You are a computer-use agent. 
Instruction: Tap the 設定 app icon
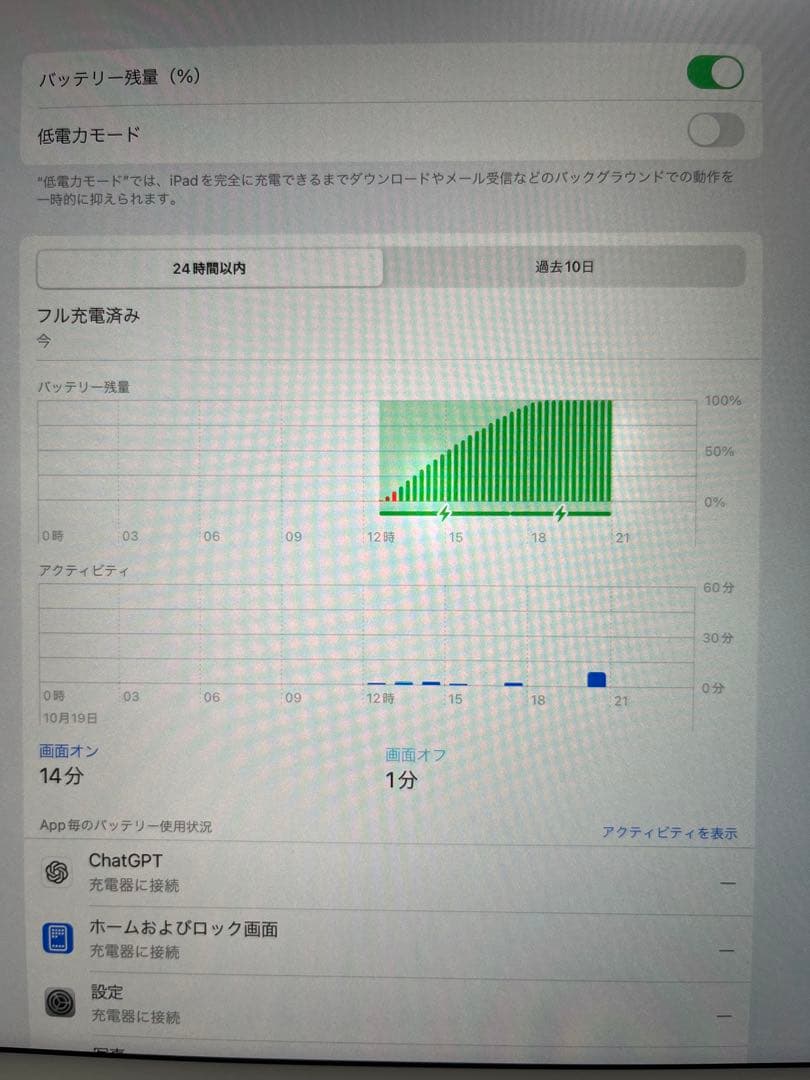57,1001
